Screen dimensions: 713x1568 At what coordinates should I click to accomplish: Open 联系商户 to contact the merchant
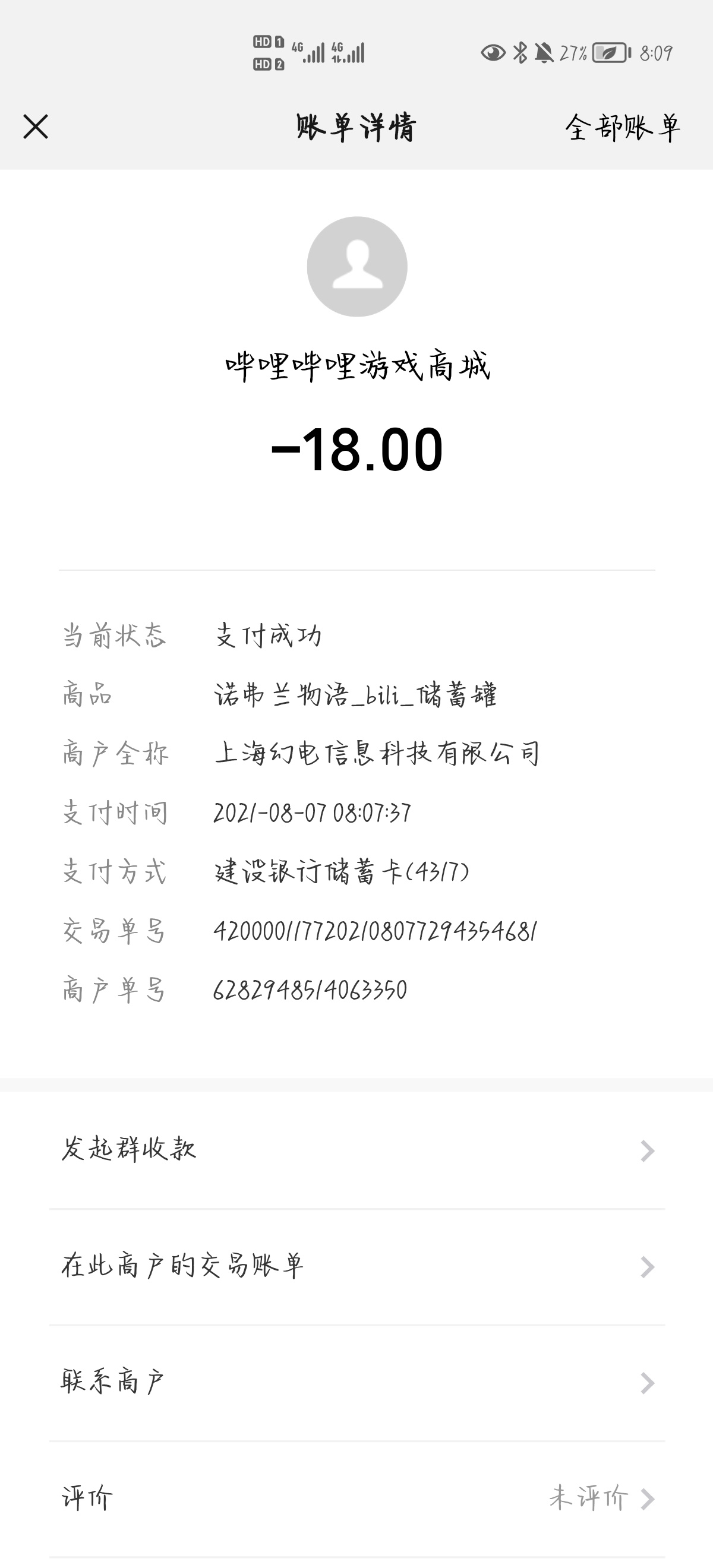pos(357,1383)
